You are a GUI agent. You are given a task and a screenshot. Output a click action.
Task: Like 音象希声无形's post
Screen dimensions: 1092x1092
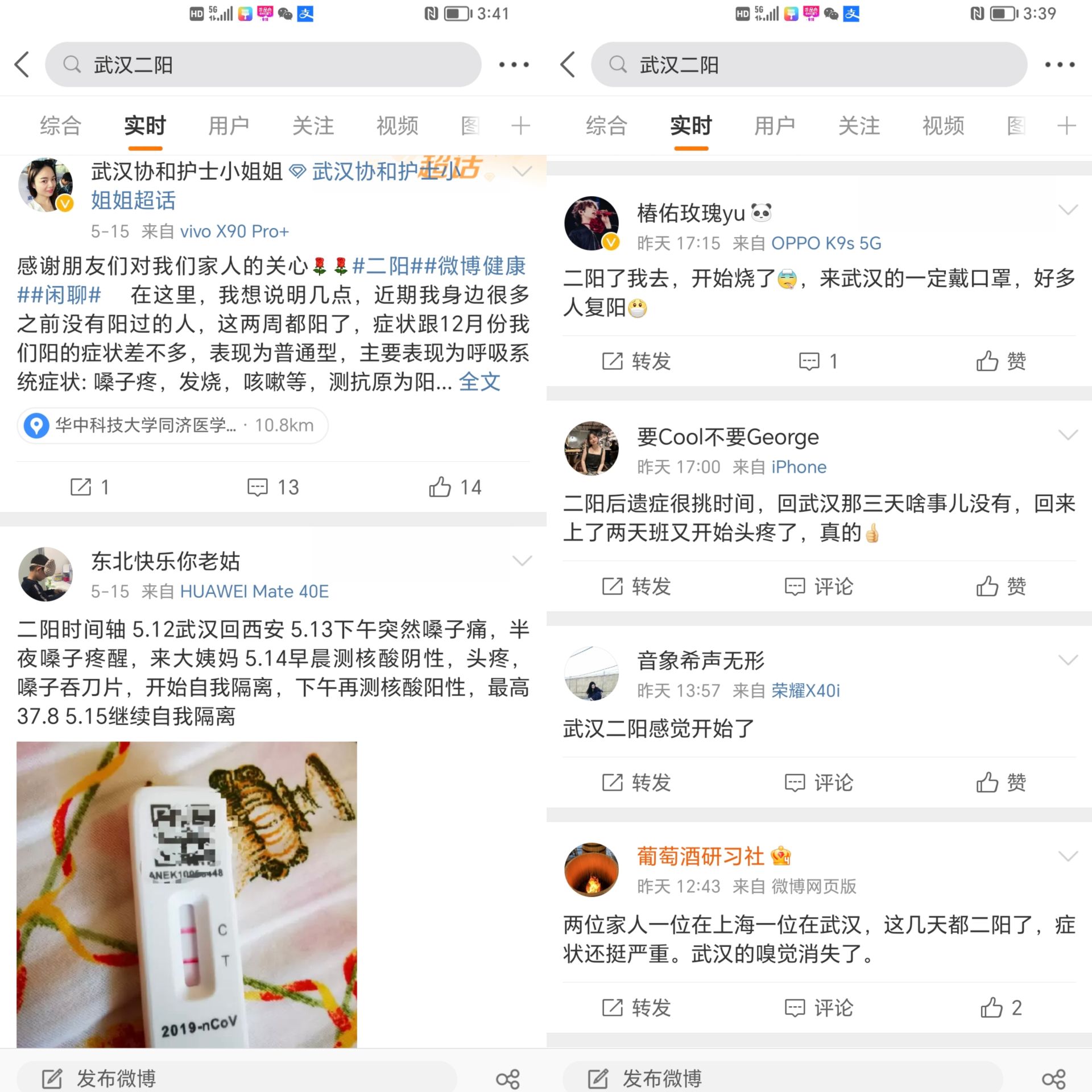(x=1000, y=783)
